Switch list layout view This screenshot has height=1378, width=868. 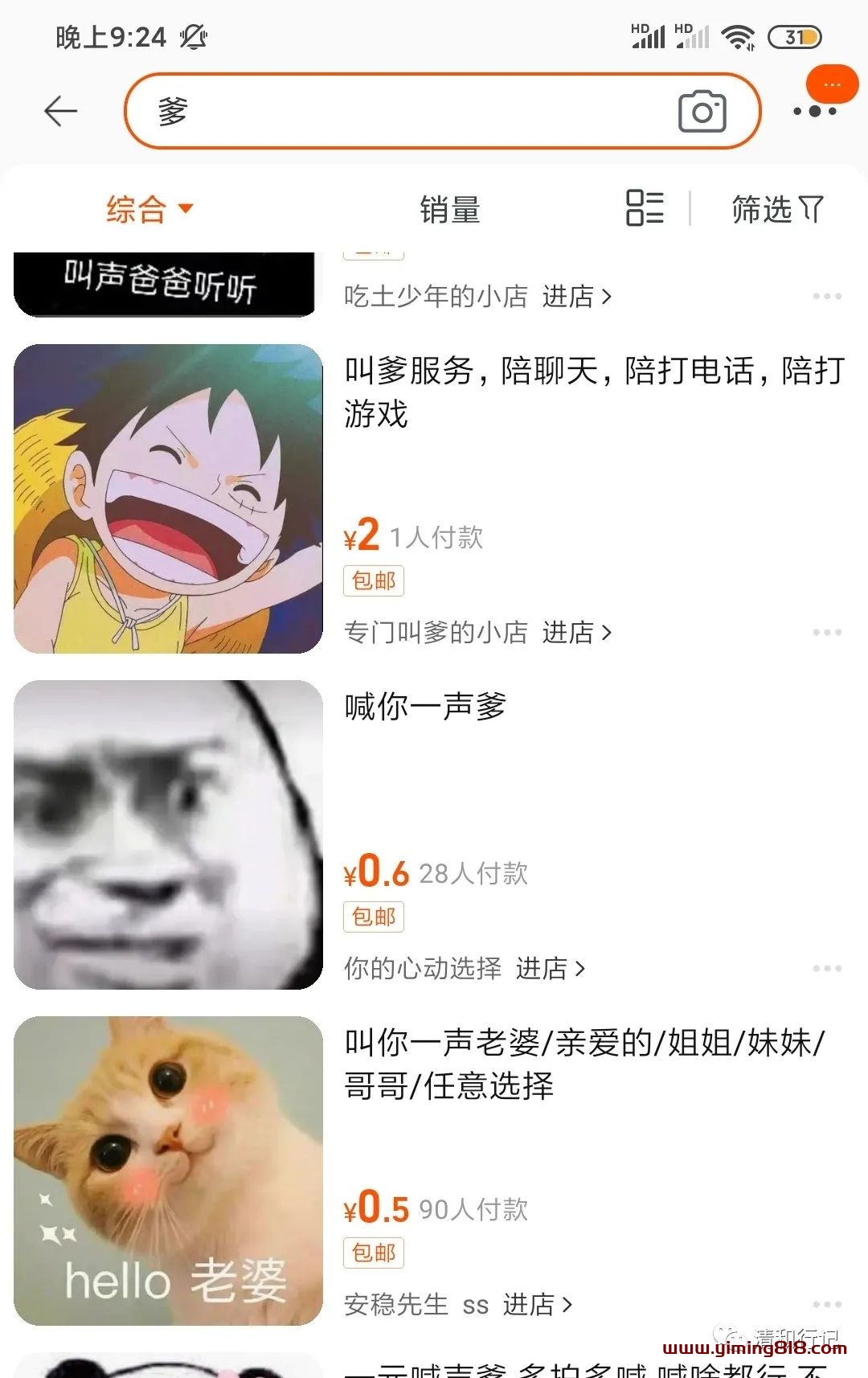[x=645, y=208]
